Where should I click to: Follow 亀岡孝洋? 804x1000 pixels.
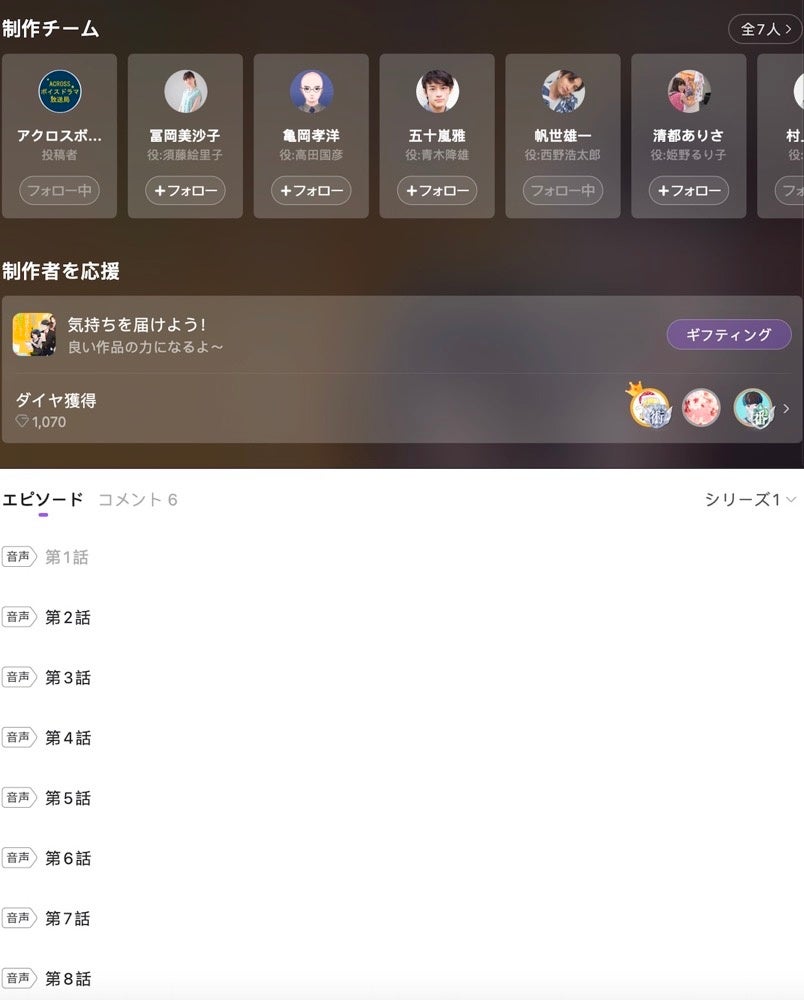(311, 190)
